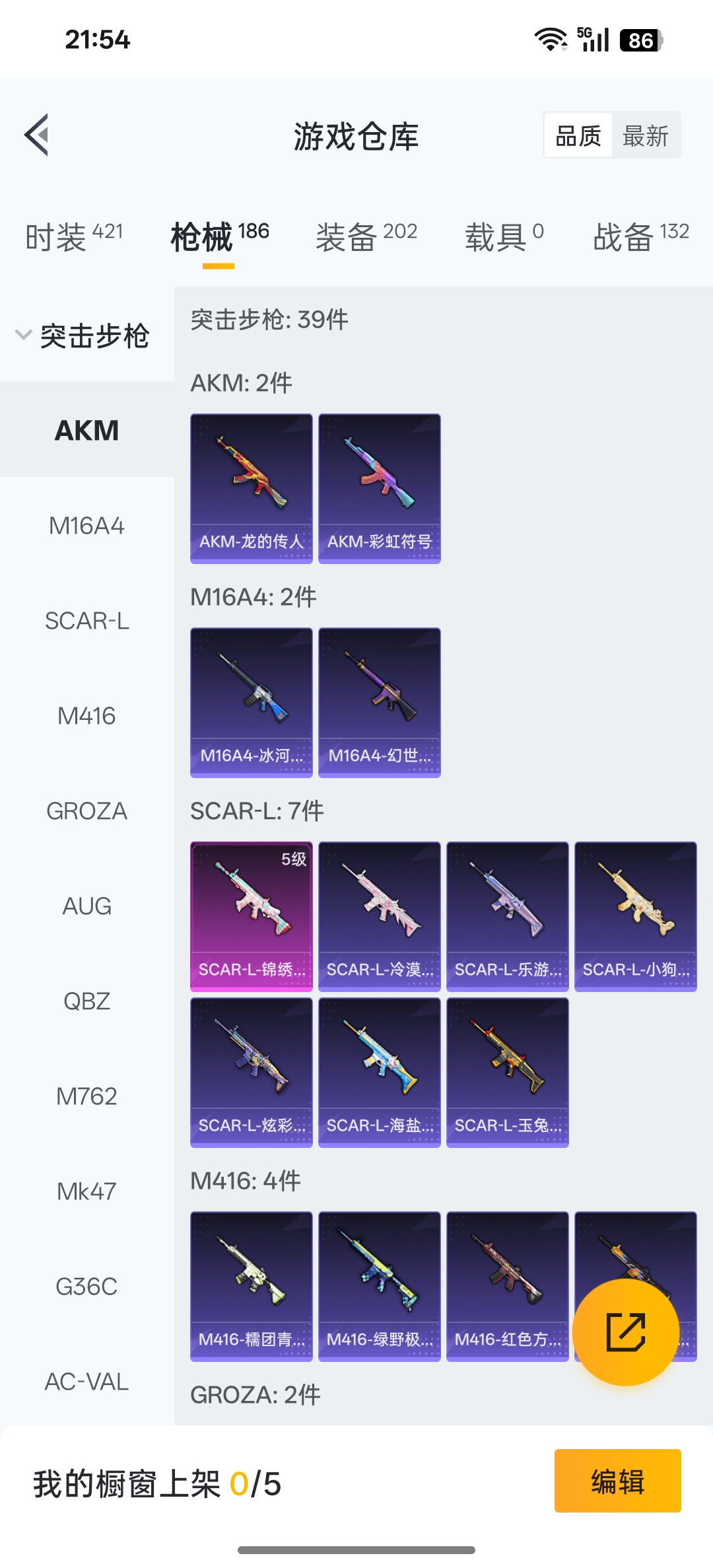Jump to the M762 section
The height and width of the screenshot is (1568, 713).
pos(86,1096)
